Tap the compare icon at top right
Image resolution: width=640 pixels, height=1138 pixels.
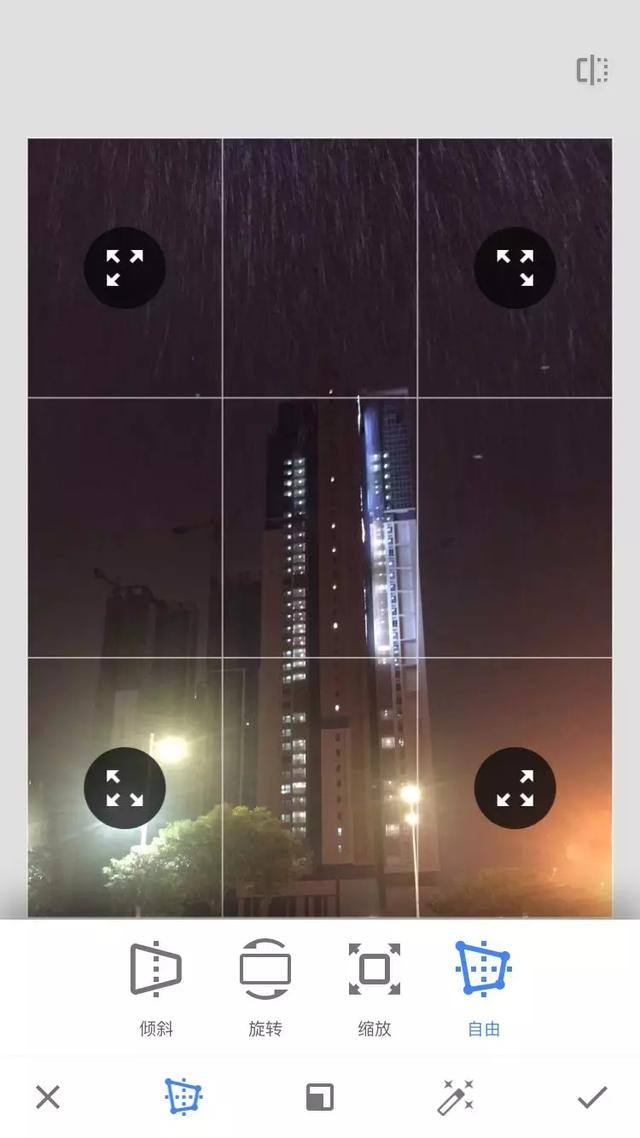[x=592, y=71]
